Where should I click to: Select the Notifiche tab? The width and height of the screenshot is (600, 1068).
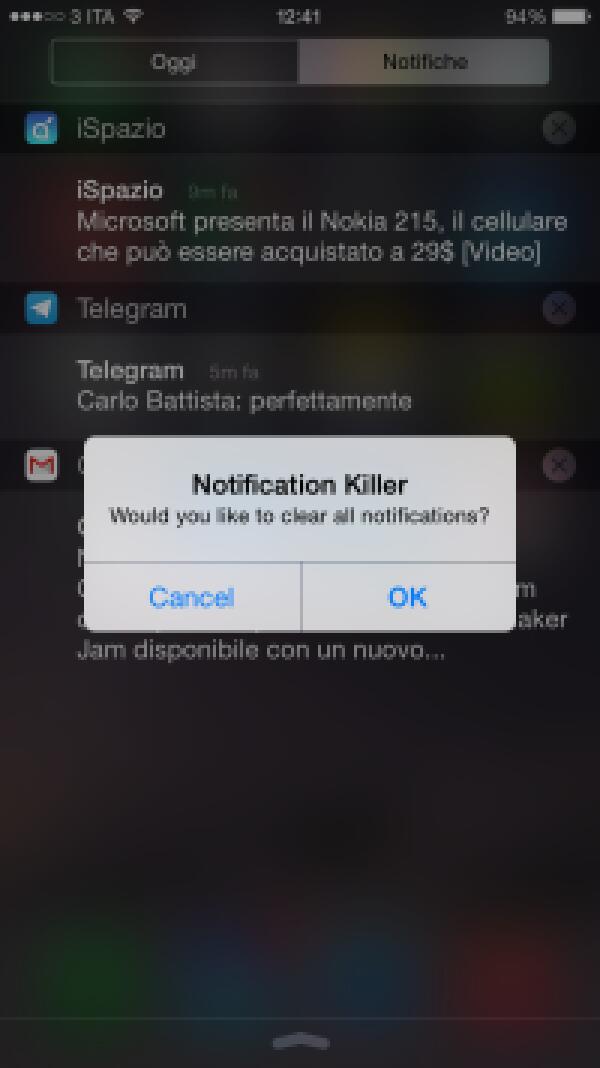[424, 62]
